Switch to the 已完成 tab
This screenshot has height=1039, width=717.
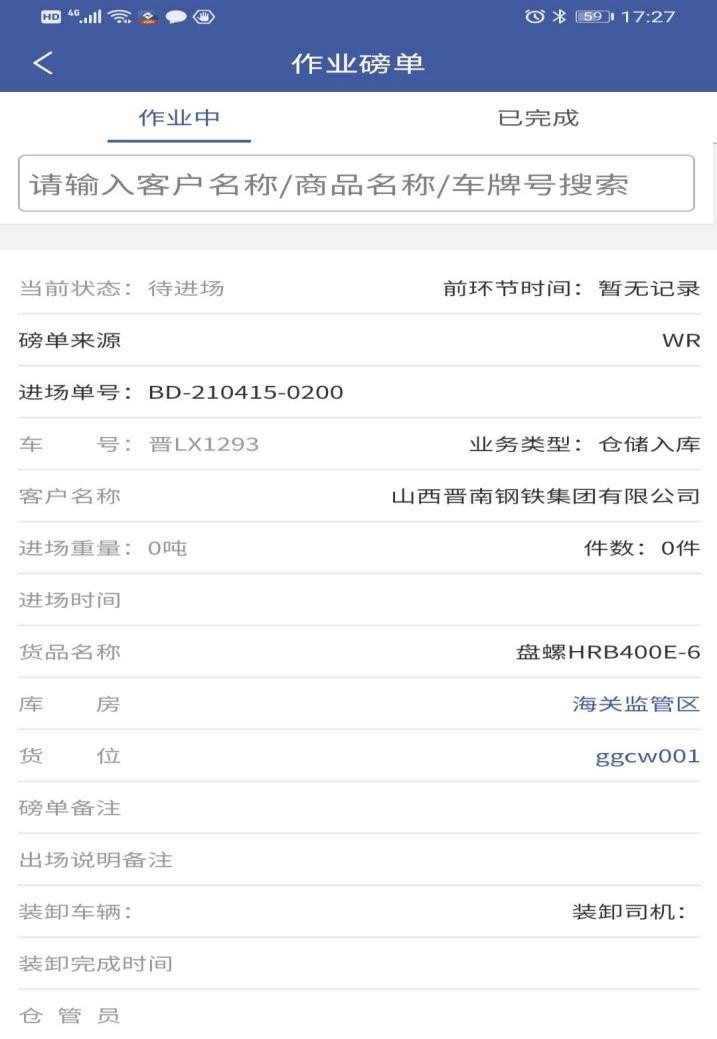point(538,118)
